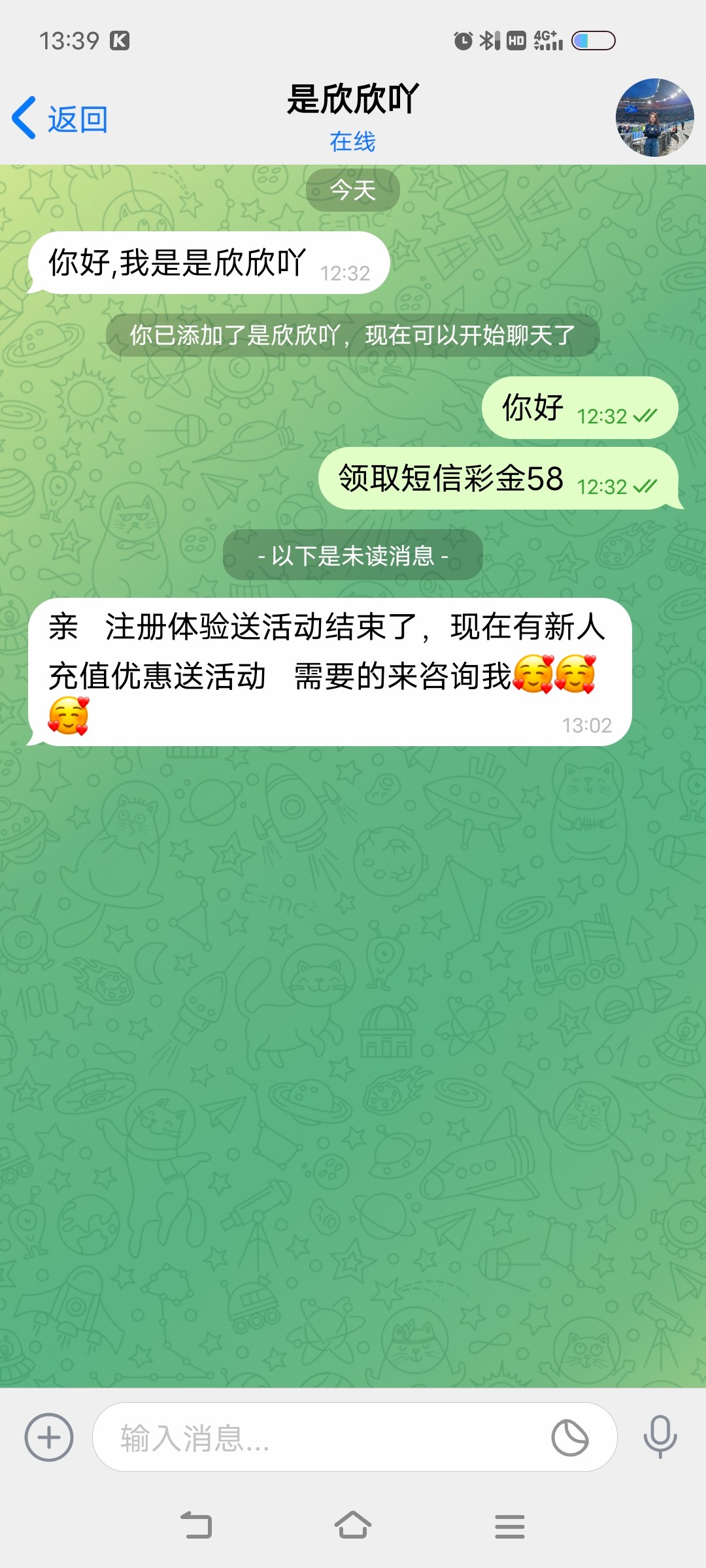Open the attachment plus icon
This screenshot has width=706, height=1568.
coord(49,1437)
